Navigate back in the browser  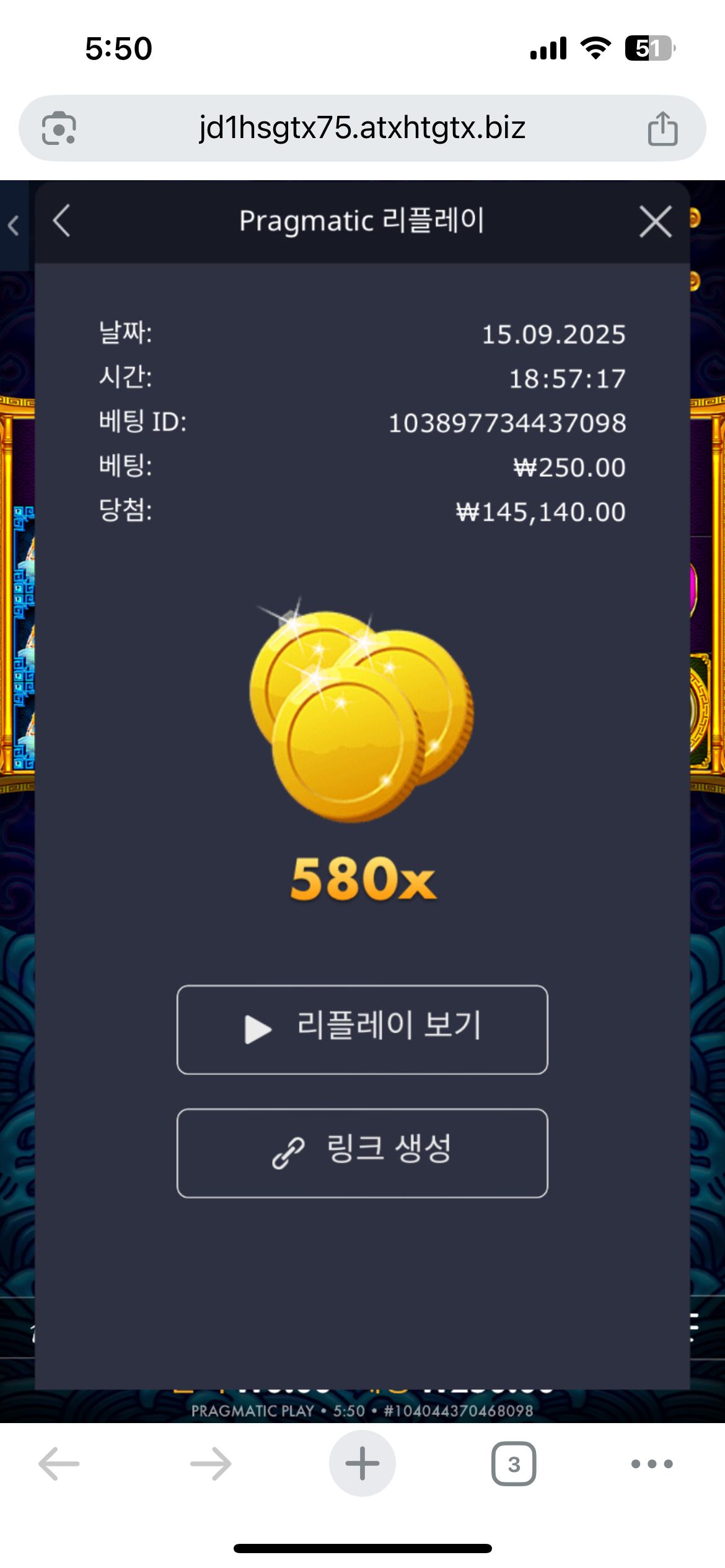tap(59, 1463)
